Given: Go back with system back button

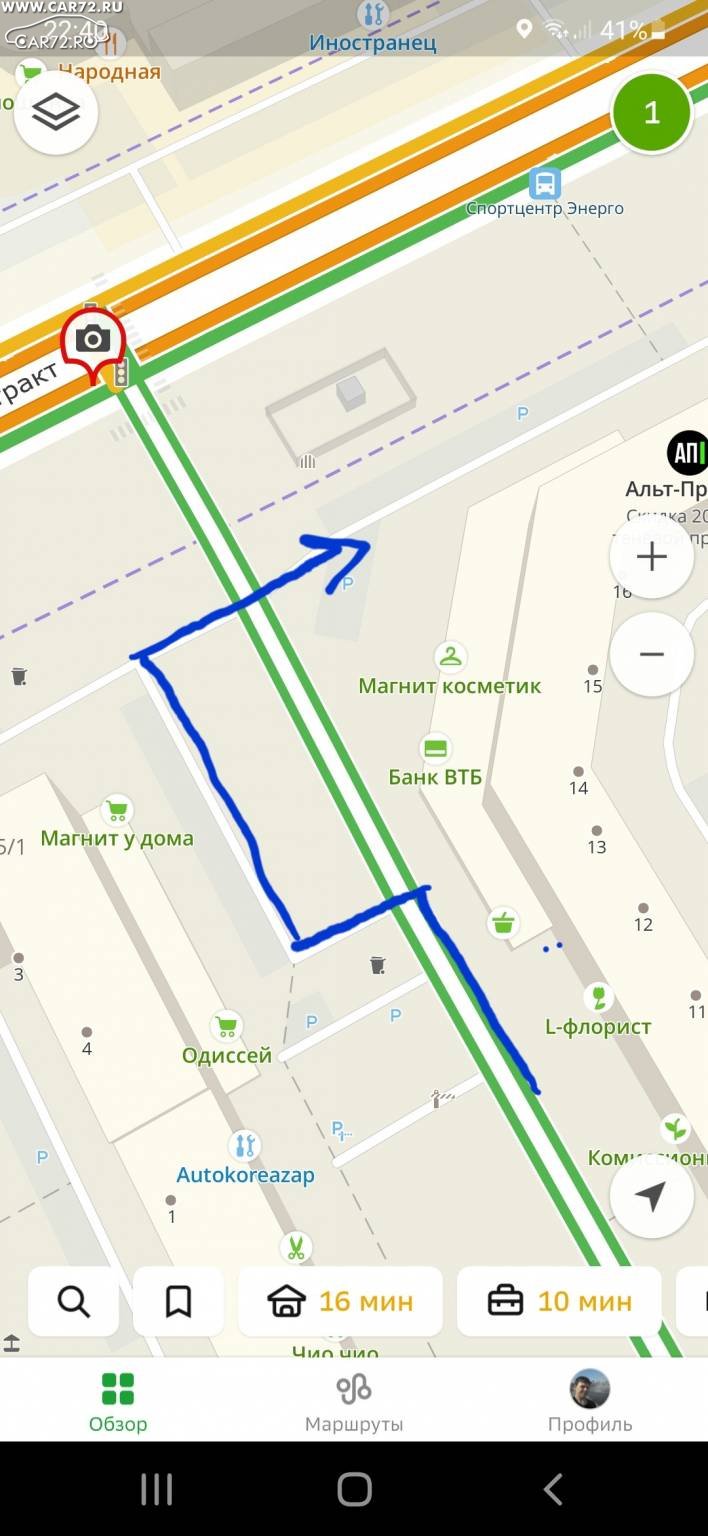Looking at the screenshot, I should 552,1489.
